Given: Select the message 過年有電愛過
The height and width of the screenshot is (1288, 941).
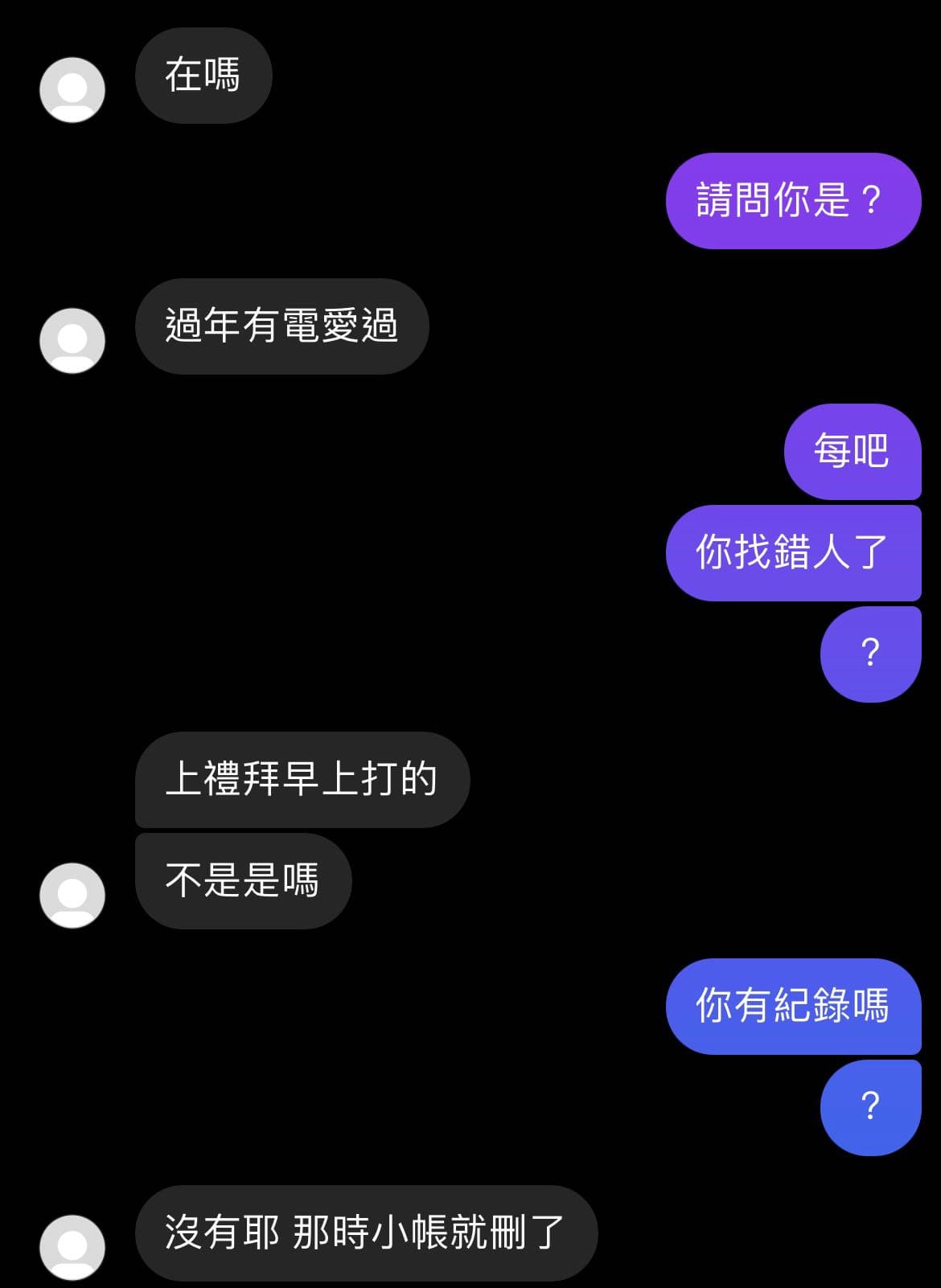Looking at the screenshot, I should point(282,326).
